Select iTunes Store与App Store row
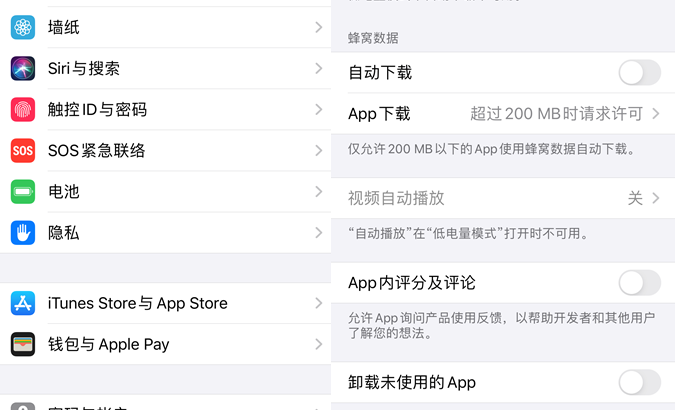 tap(165, 303)
